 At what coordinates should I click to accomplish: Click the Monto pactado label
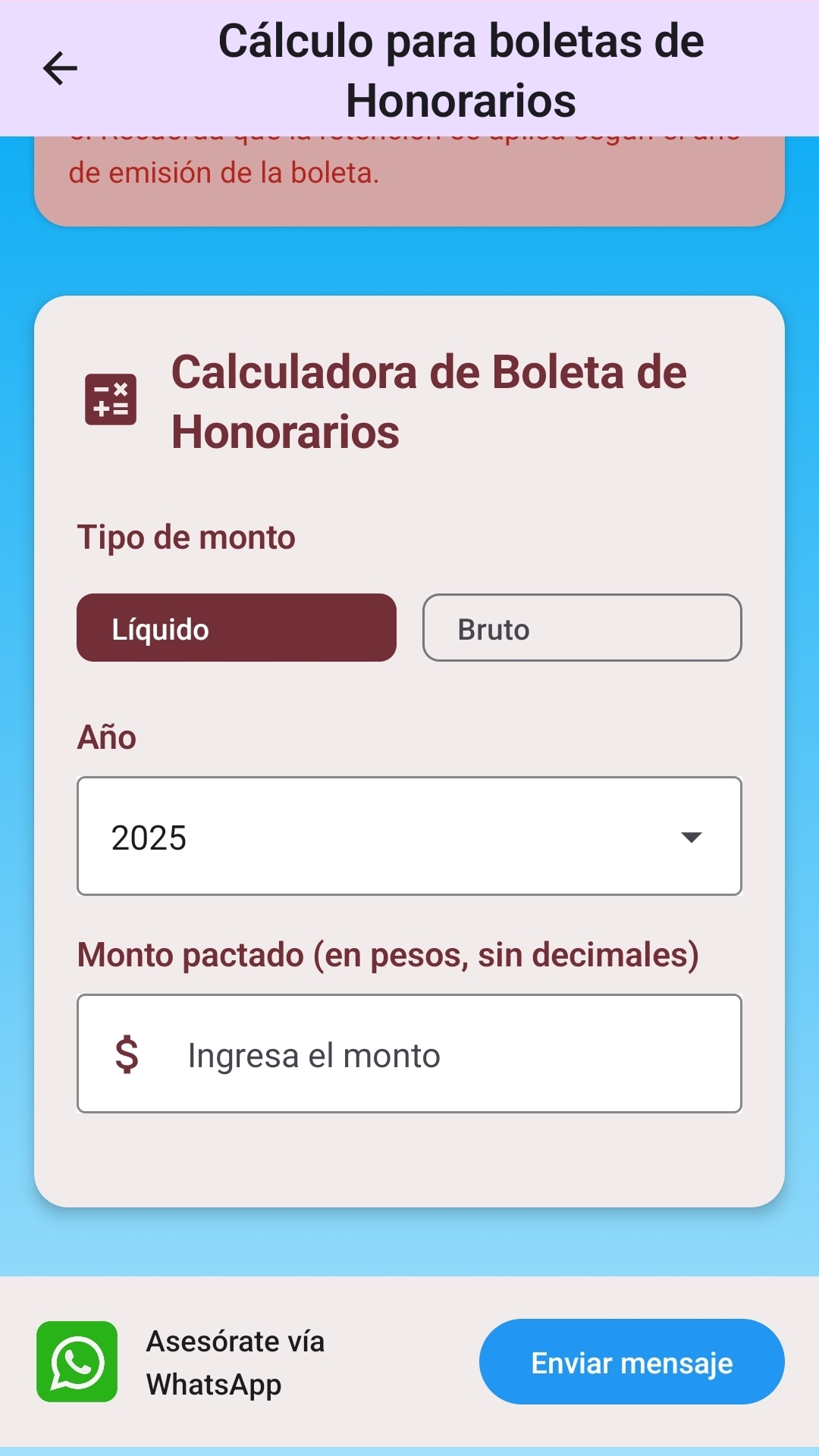pyautogui.click(x=388, y=953)
